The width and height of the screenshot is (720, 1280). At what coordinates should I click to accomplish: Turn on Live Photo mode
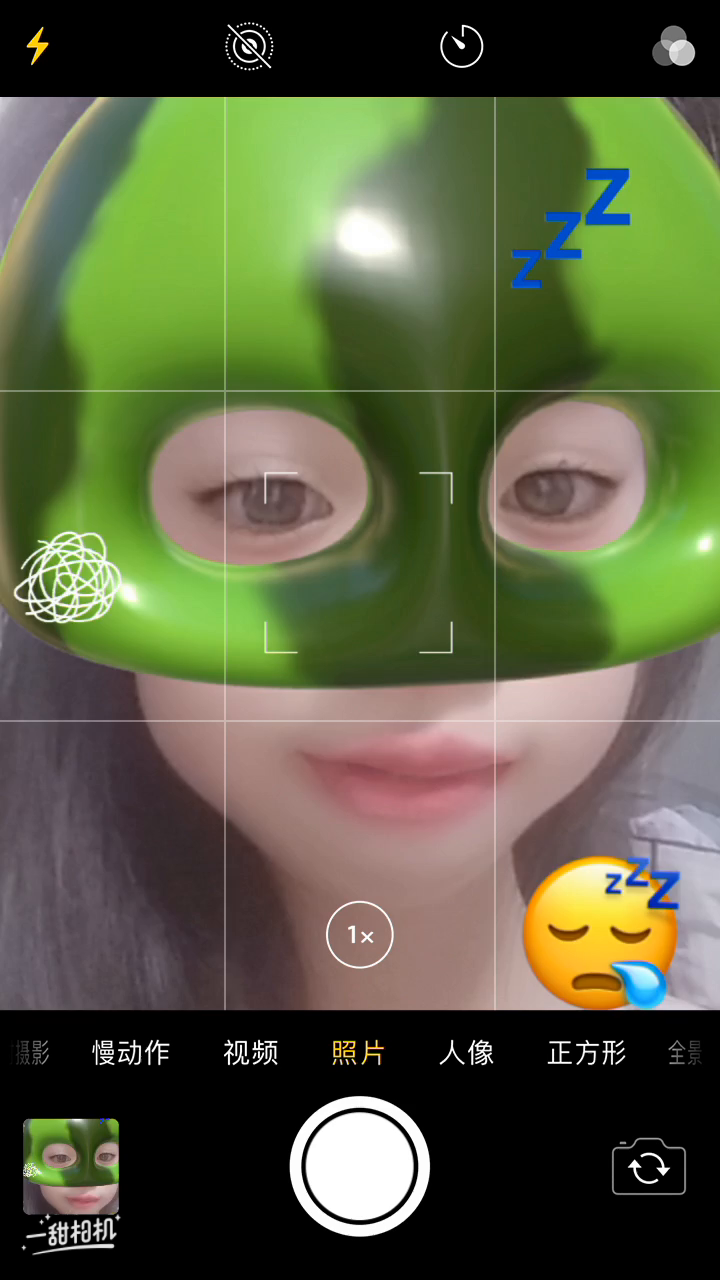click(x=249, y=46)
